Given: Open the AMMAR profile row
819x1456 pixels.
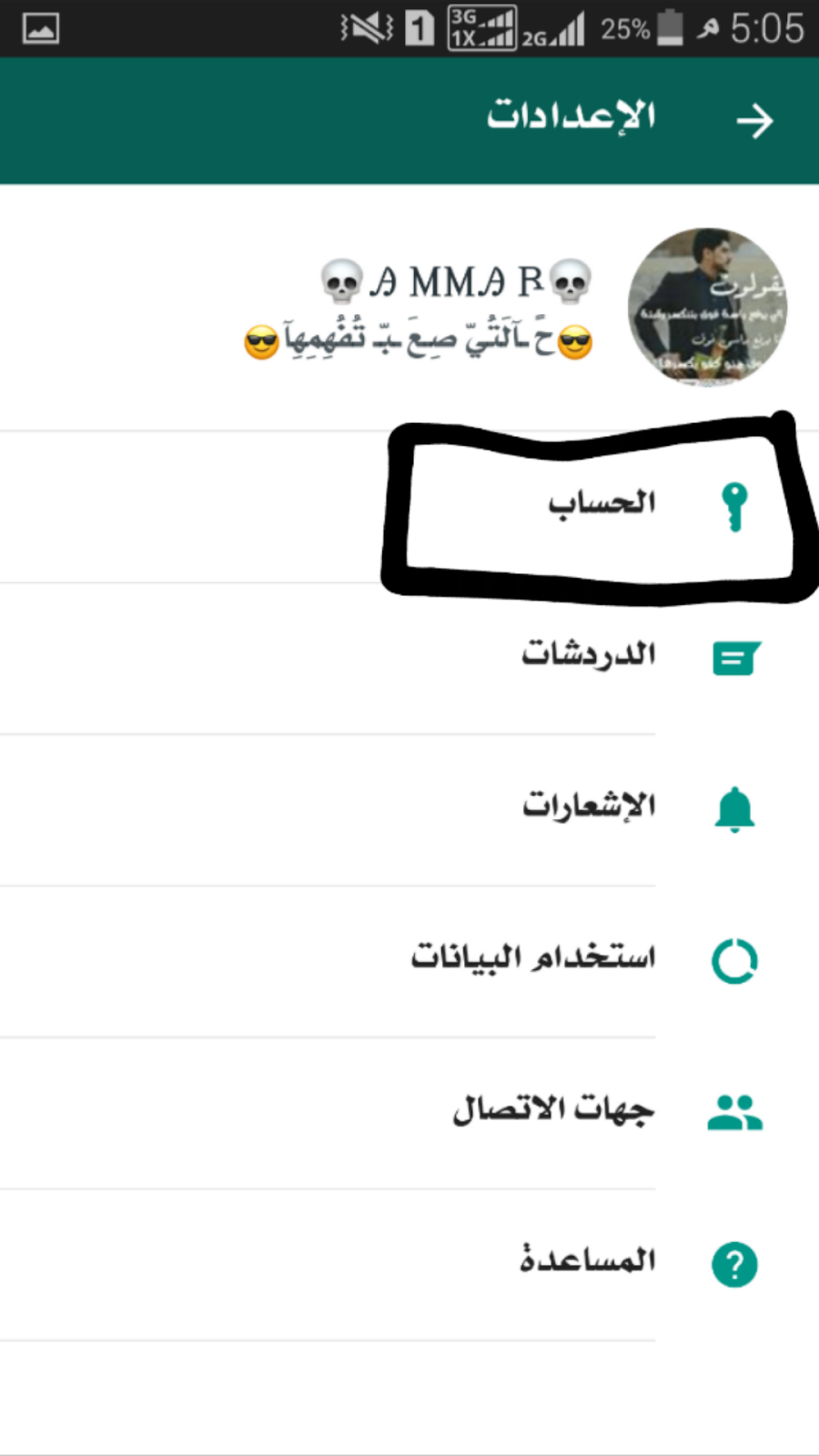Looking at the screenshot, I should [455, 308].
